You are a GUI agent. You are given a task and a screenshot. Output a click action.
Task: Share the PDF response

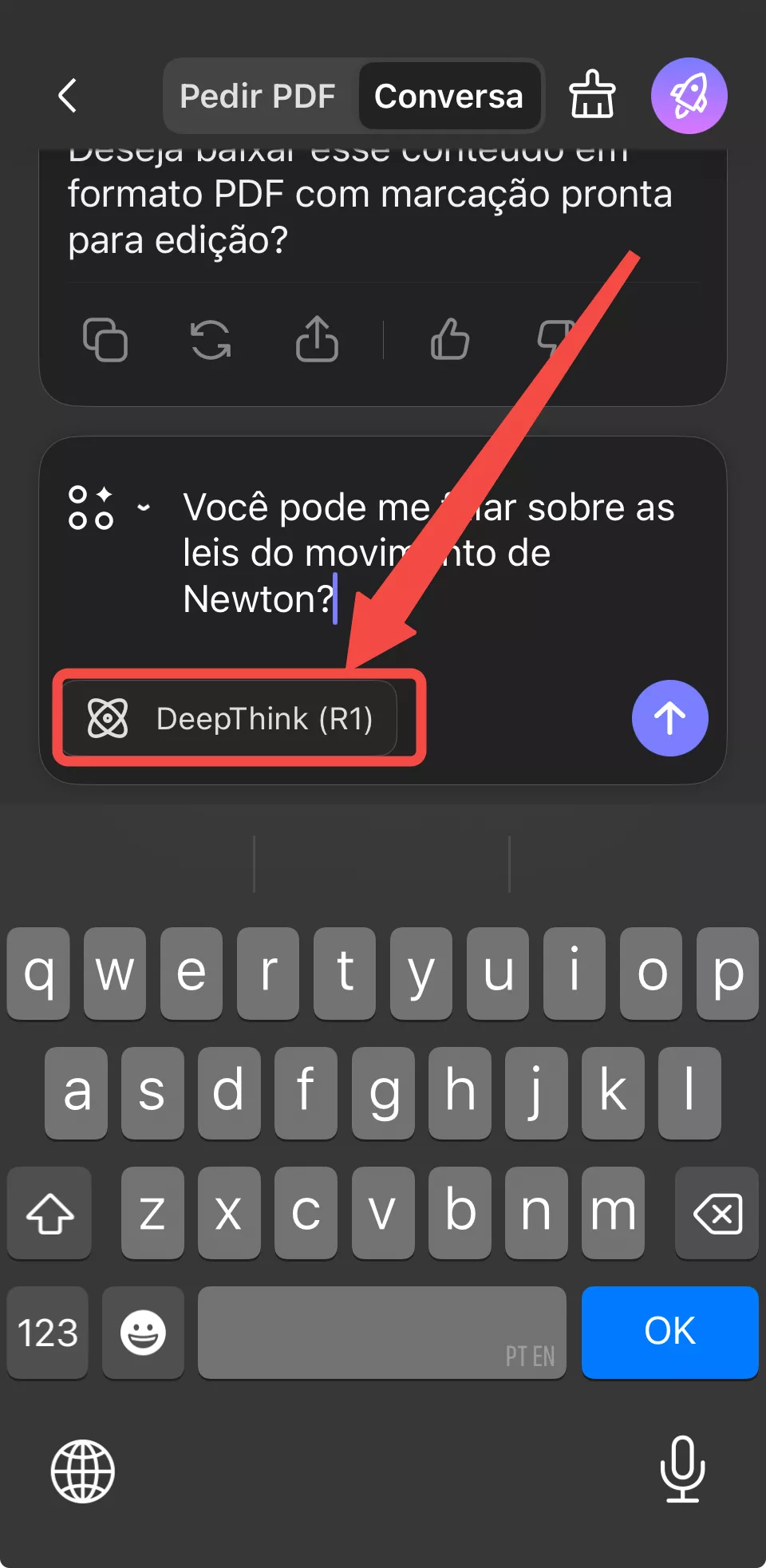click(x=318, y=340)
